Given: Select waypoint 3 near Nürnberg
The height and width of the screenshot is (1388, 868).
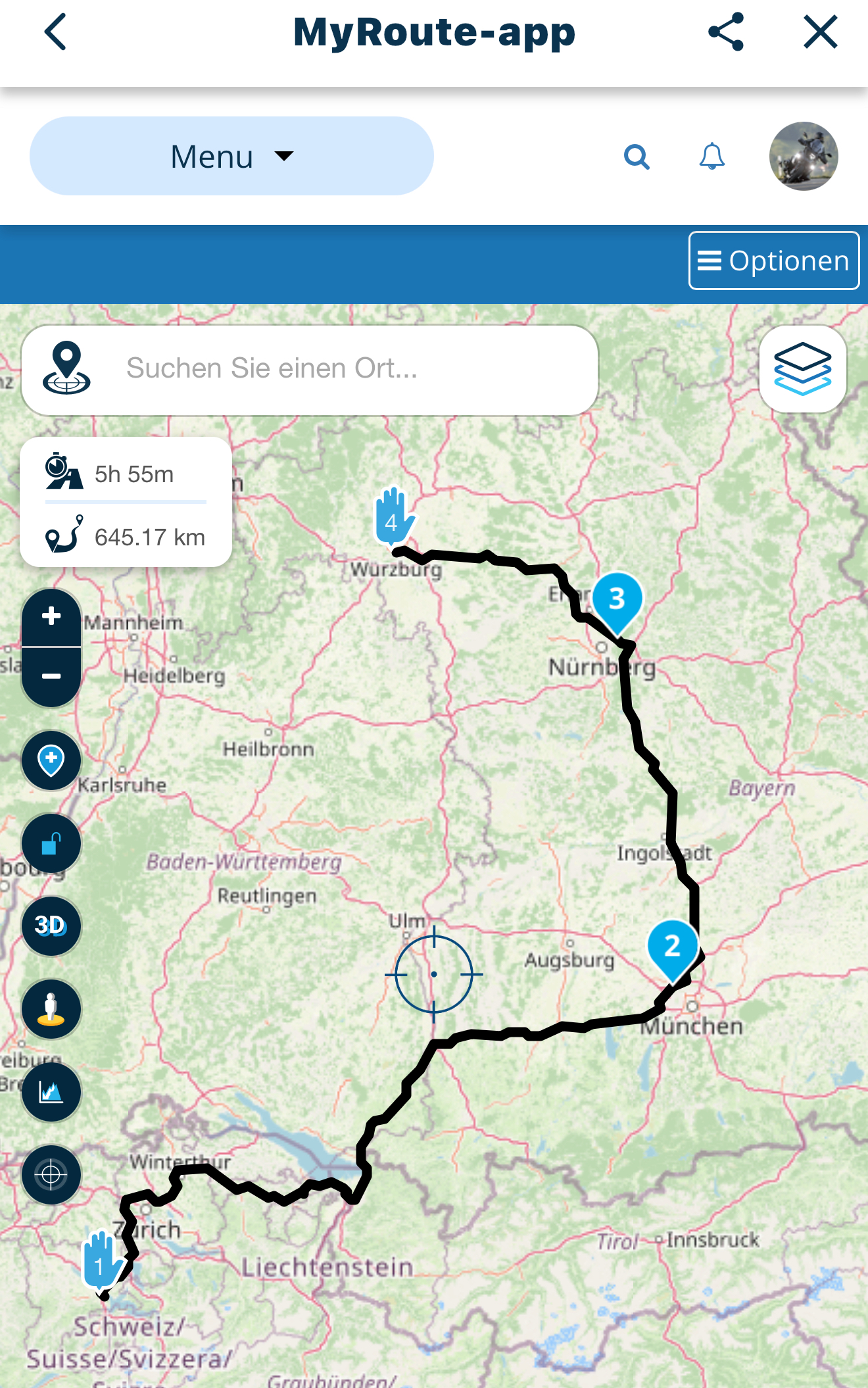Looking at the screenshot, I should pos(617,599).
